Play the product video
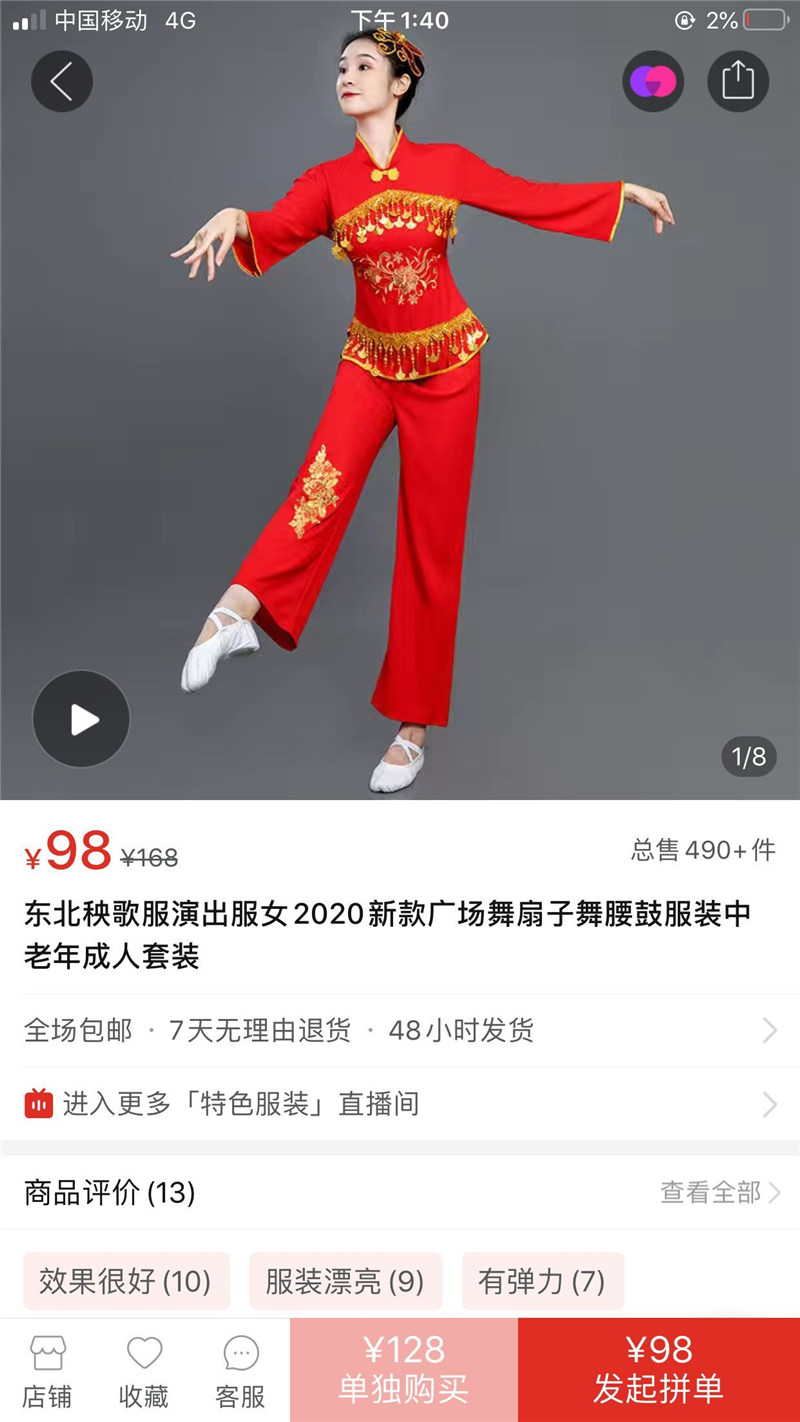This screenshot has height=1422, width=800. (x=81, y=719)
